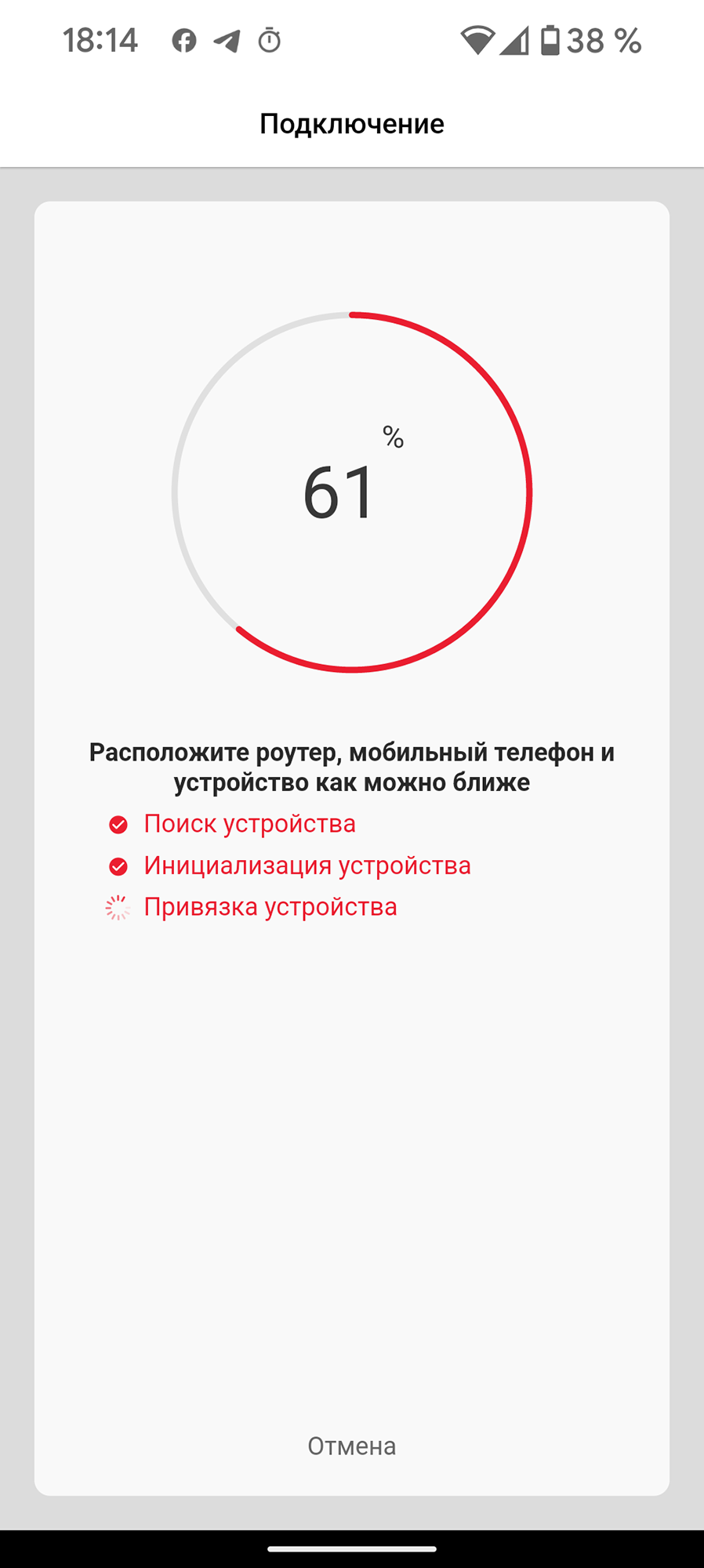Screen dimensions: 704x1568
Task: Cancel the connection with Отмена
Action: click(x=351, y=1446)
